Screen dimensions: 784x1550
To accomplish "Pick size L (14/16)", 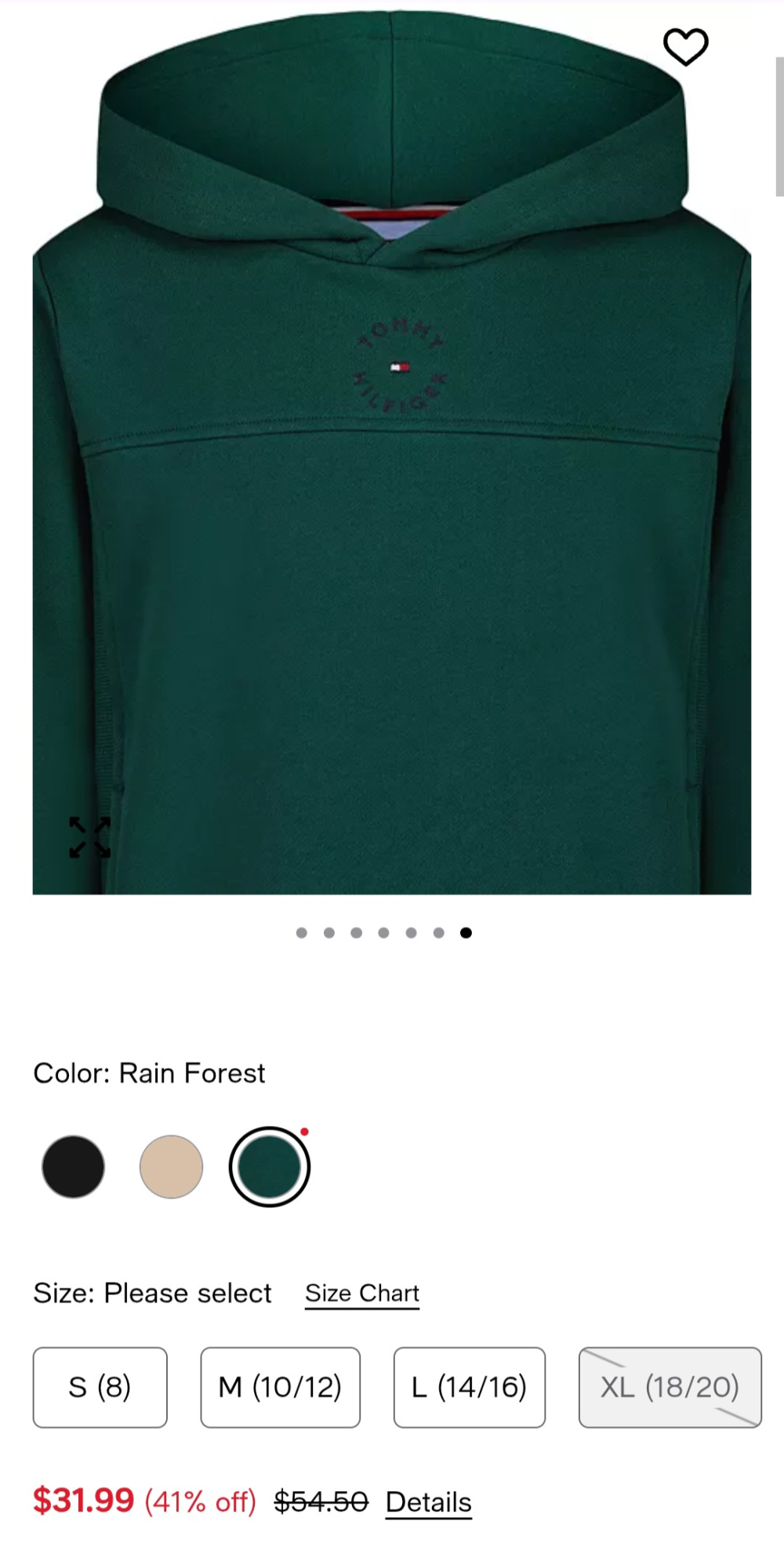I will click(469, 1387).
